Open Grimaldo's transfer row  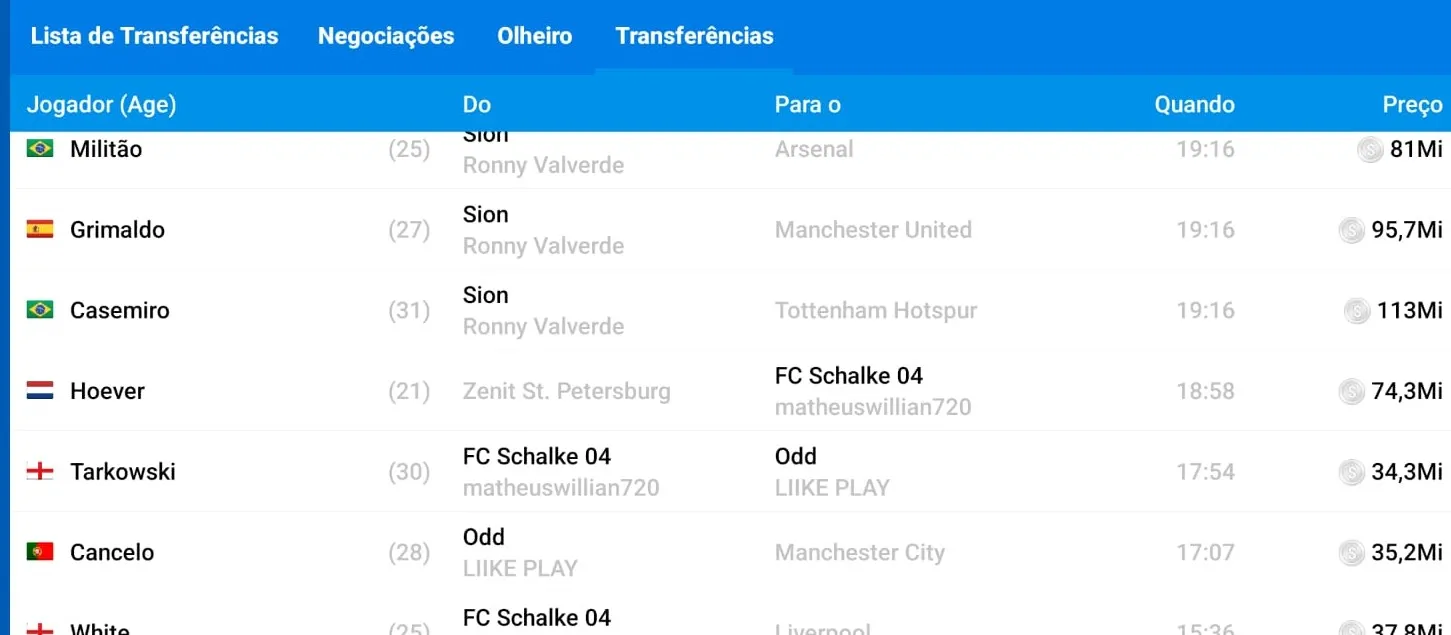coord(730,230)
